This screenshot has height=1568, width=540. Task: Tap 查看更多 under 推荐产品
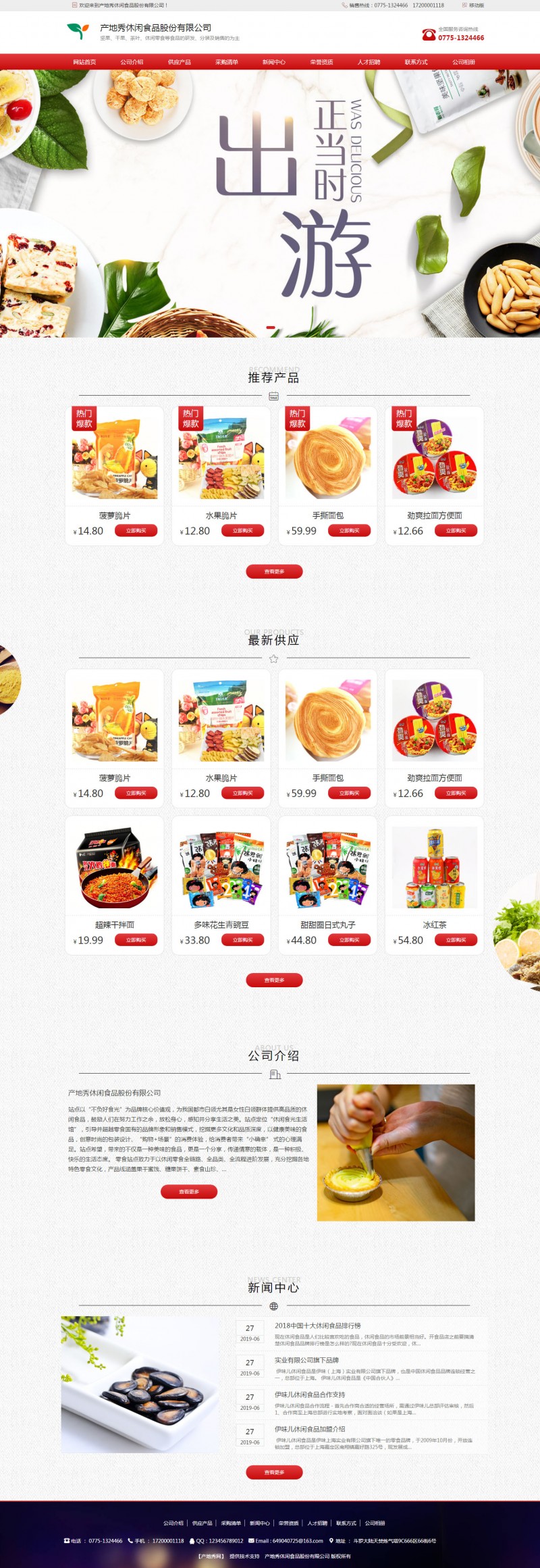pos(274,572)
